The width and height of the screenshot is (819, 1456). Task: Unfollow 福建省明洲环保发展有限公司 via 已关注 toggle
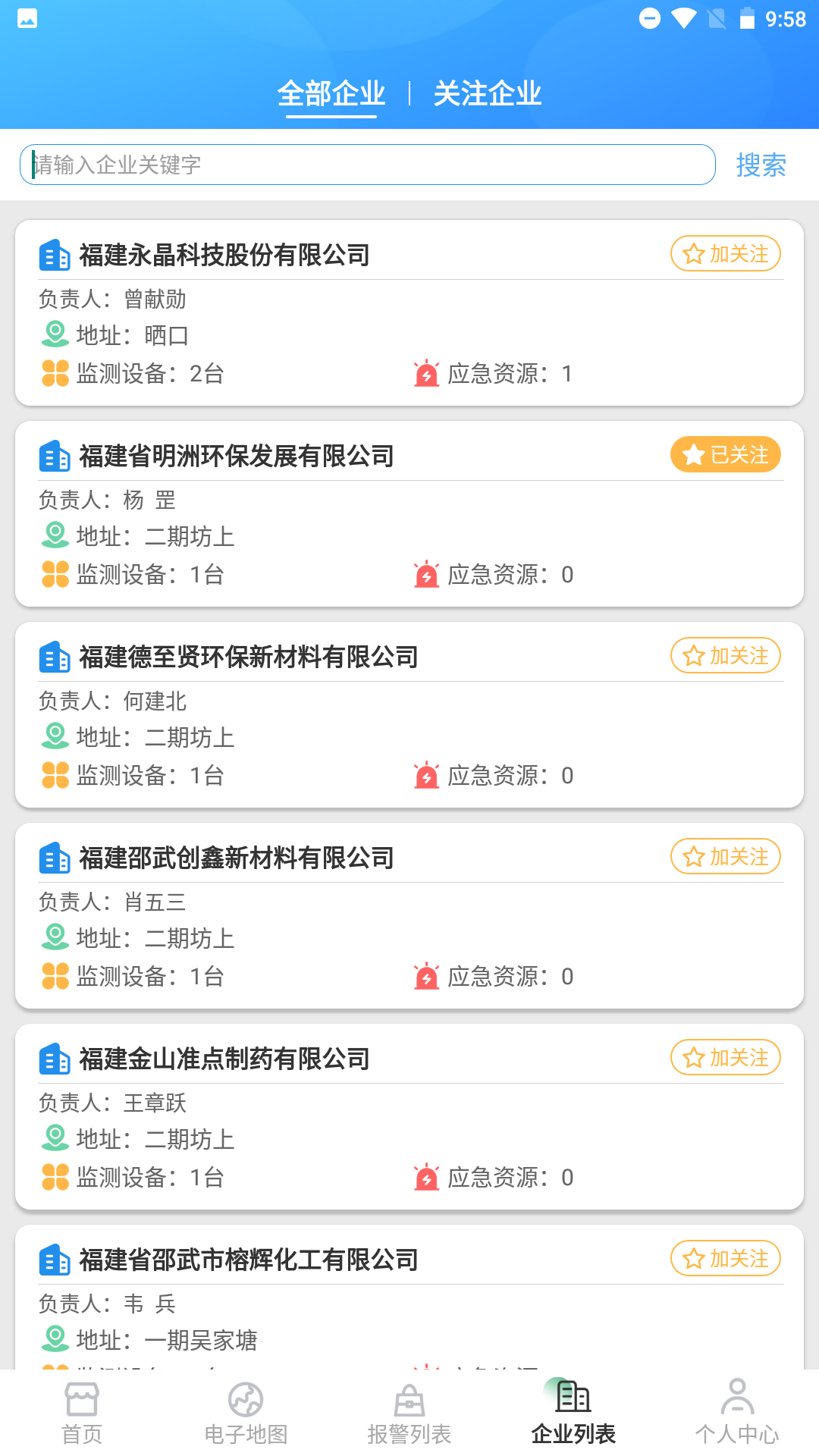point(725,454)
